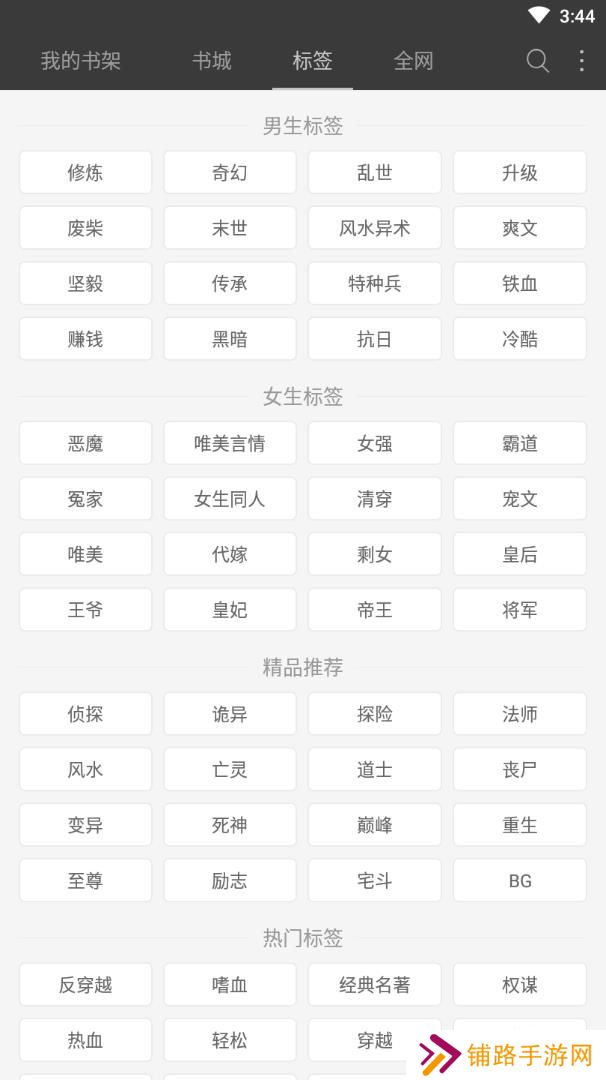
Task: Open books tagged 丧尸
Action: coord(520,770)
